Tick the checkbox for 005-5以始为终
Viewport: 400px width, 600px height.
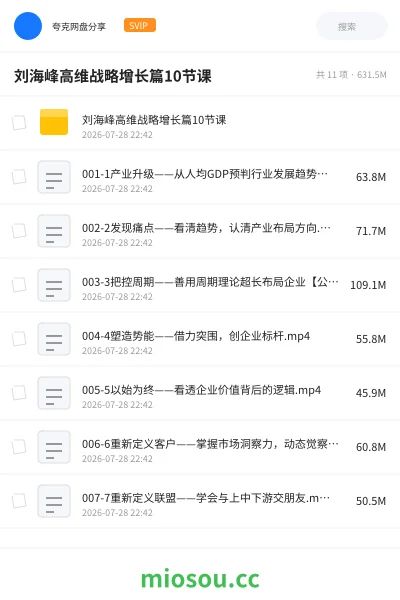[x=19, y=393]
